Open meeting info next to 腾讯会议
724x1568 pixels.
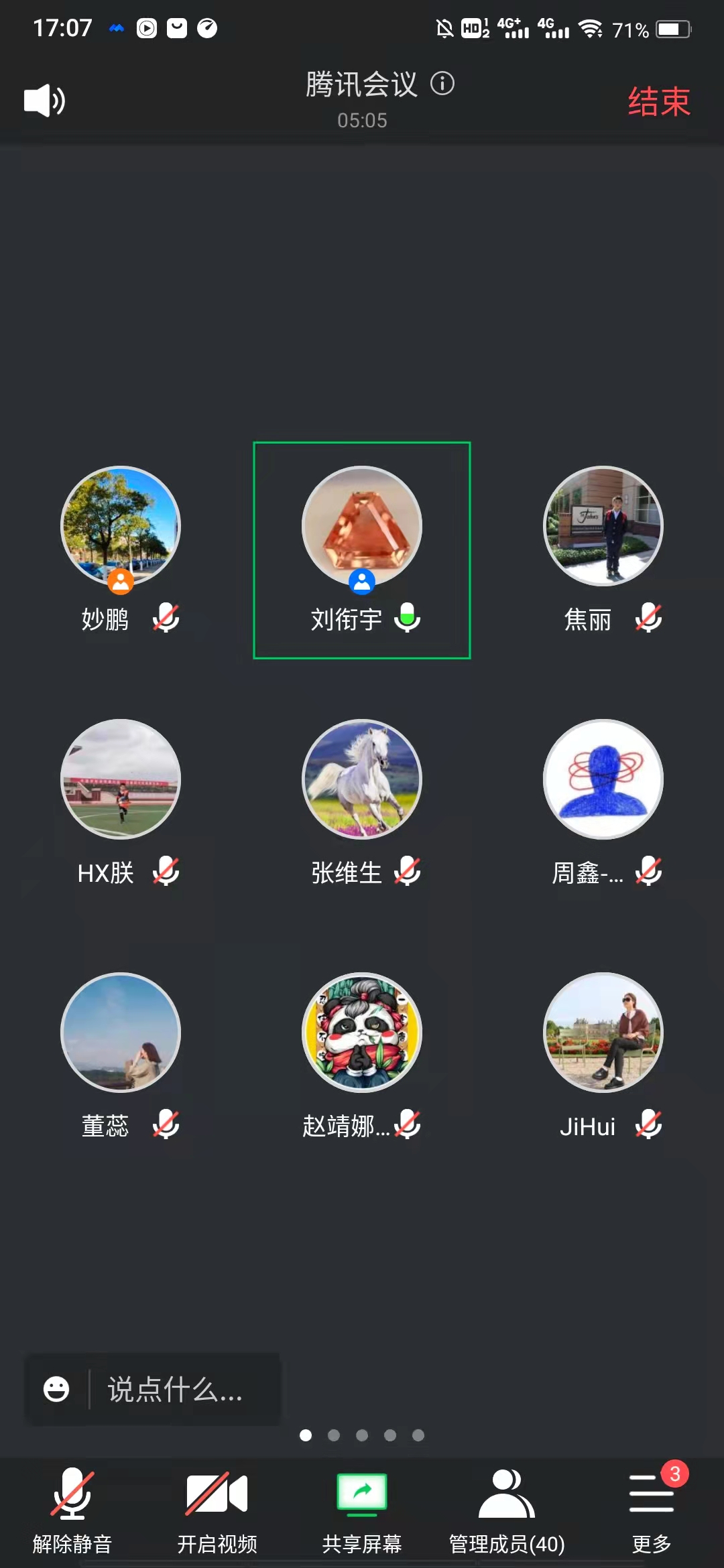[442, 84]
